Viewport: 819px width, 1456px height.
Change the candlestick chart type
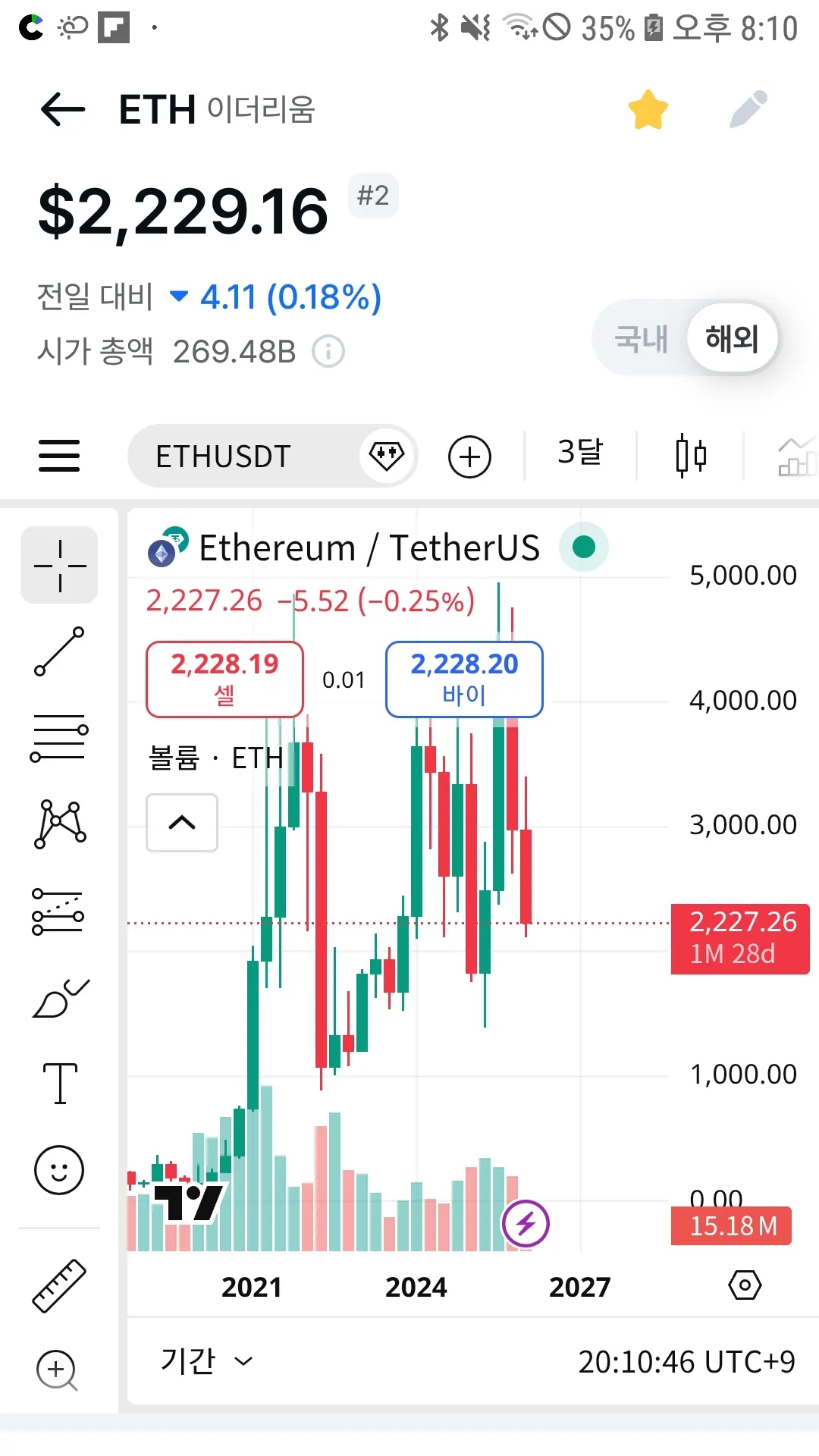point(690,456)
